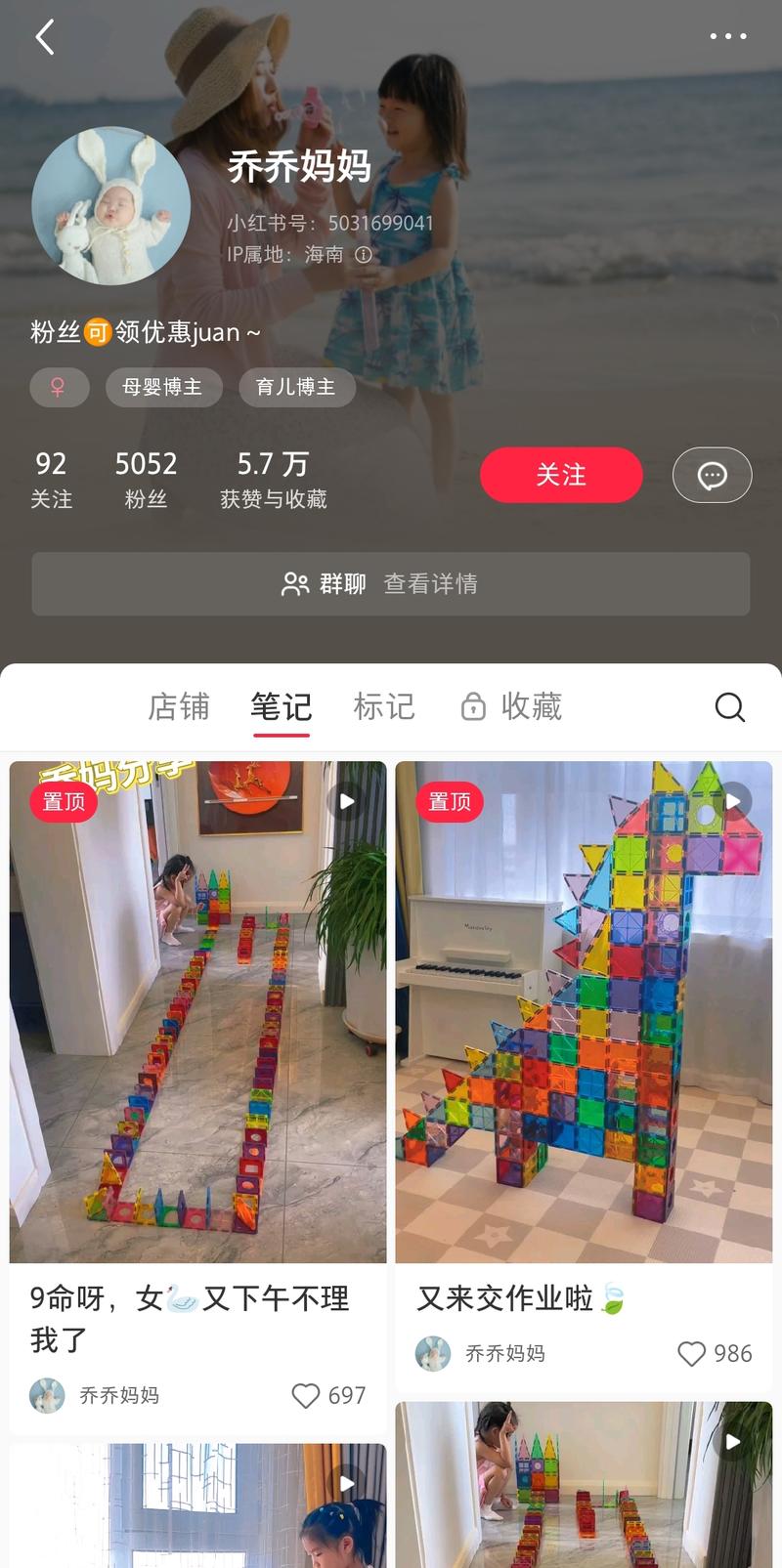Like the note with 697 likes
The width and height of the screenshot is (782, 1568).
[306, 1395]
